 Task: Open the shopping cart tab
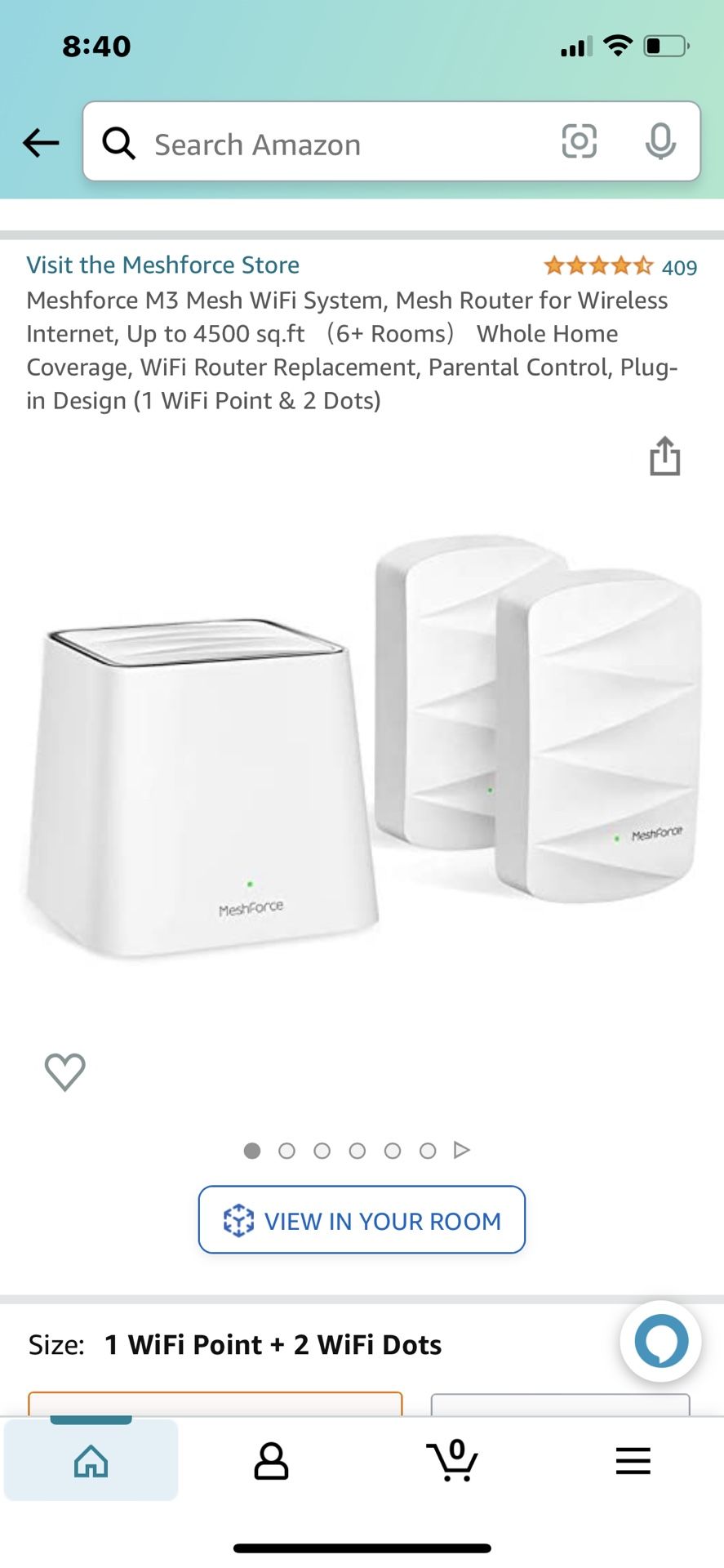pyautogui.click(x=452, y=1460)
